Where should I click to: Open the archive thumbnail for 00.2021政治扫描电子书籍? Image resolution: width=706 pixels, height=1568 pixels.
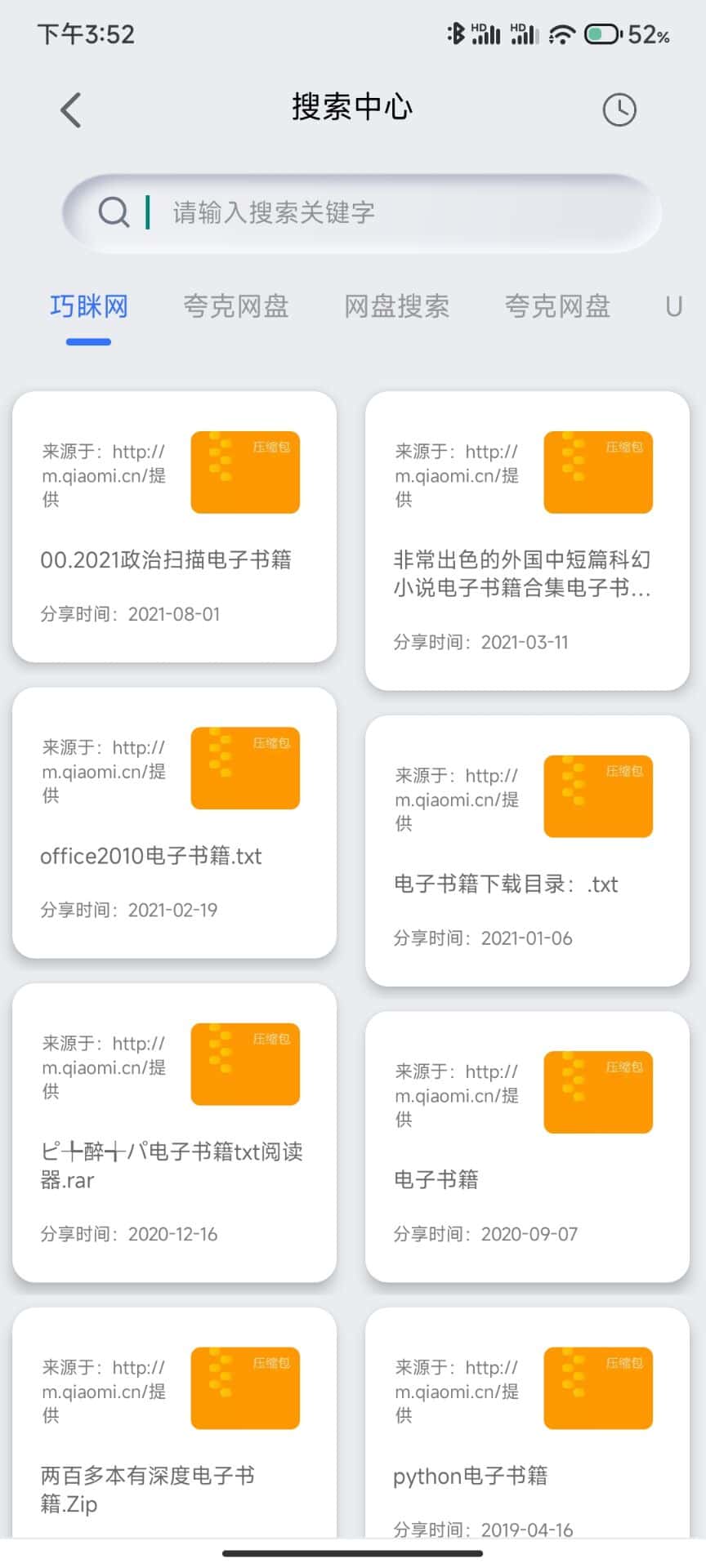click(244, 472)
